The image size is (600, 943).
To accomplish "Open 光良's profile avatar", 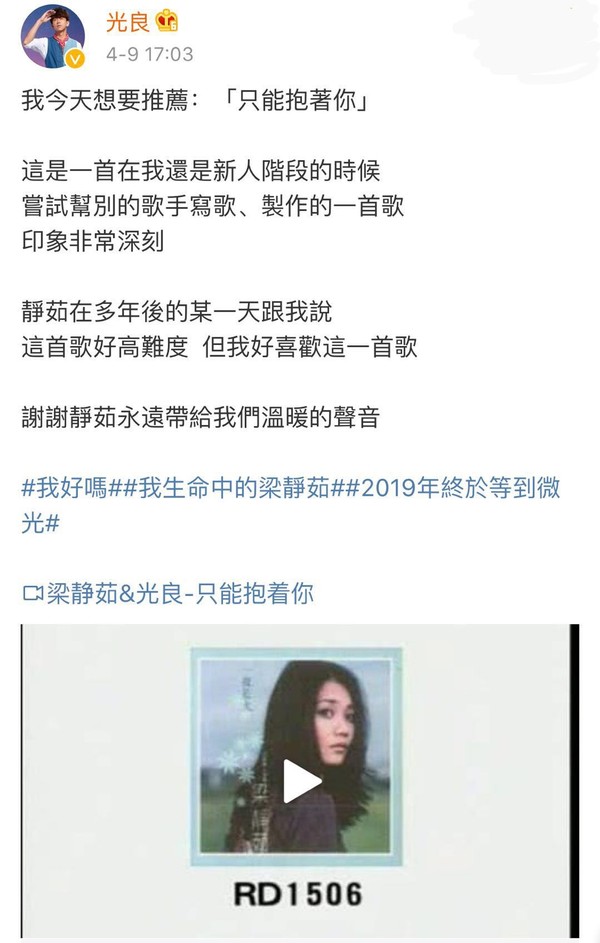I will click(53, 36).
